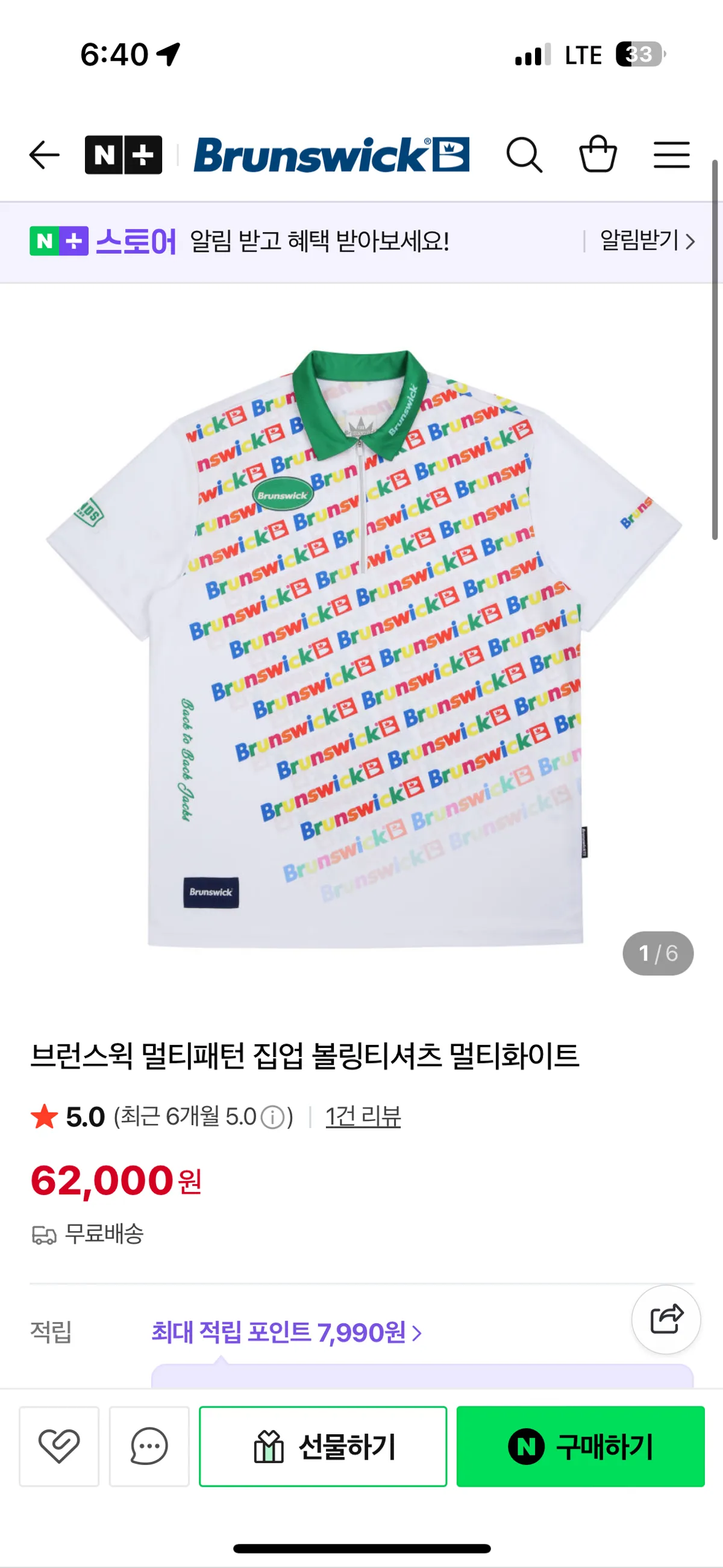
Task: Go back to the previous page
Action: pyautogui.click(x=45, y=155)
